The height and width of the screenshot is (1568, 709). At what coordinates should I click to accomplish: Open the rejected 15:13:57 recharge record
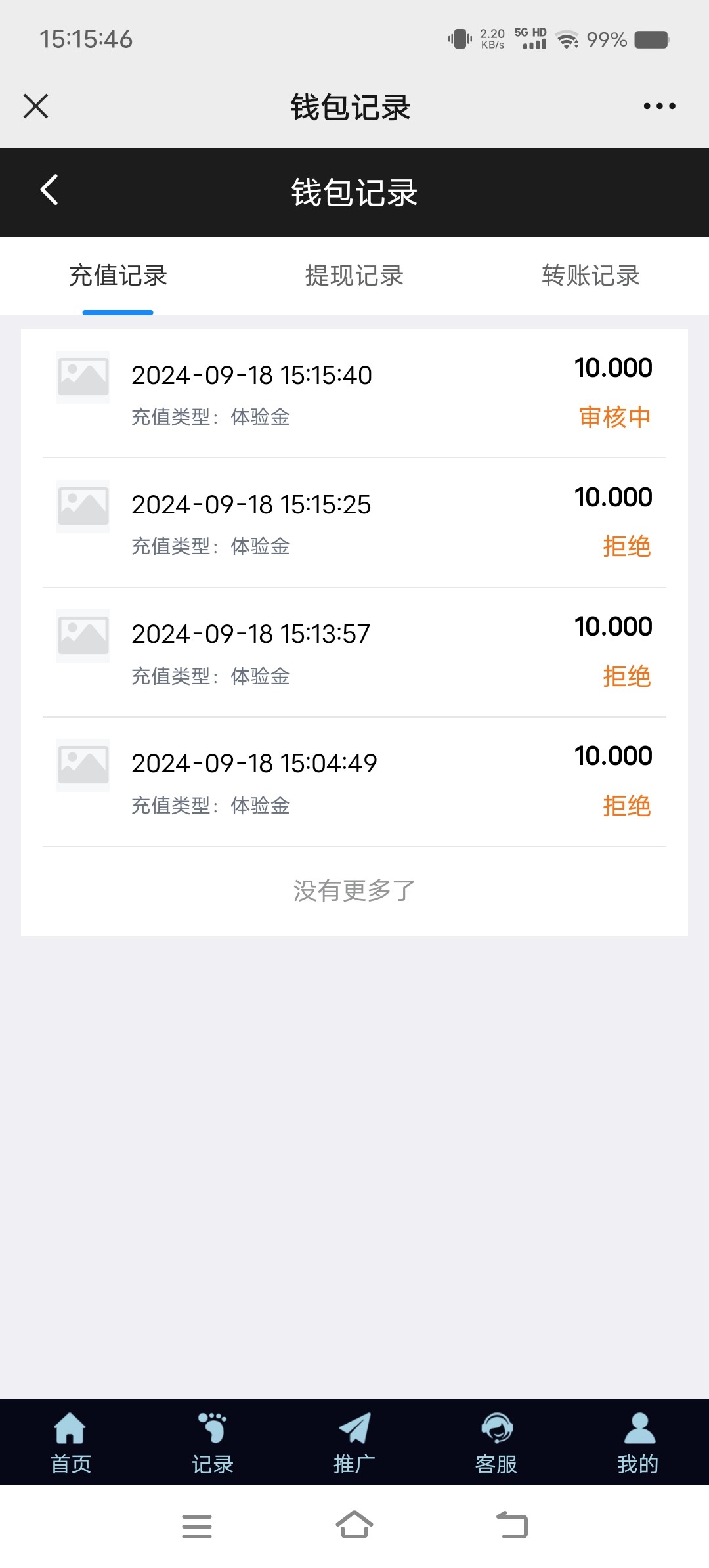(x=354, y=651)
